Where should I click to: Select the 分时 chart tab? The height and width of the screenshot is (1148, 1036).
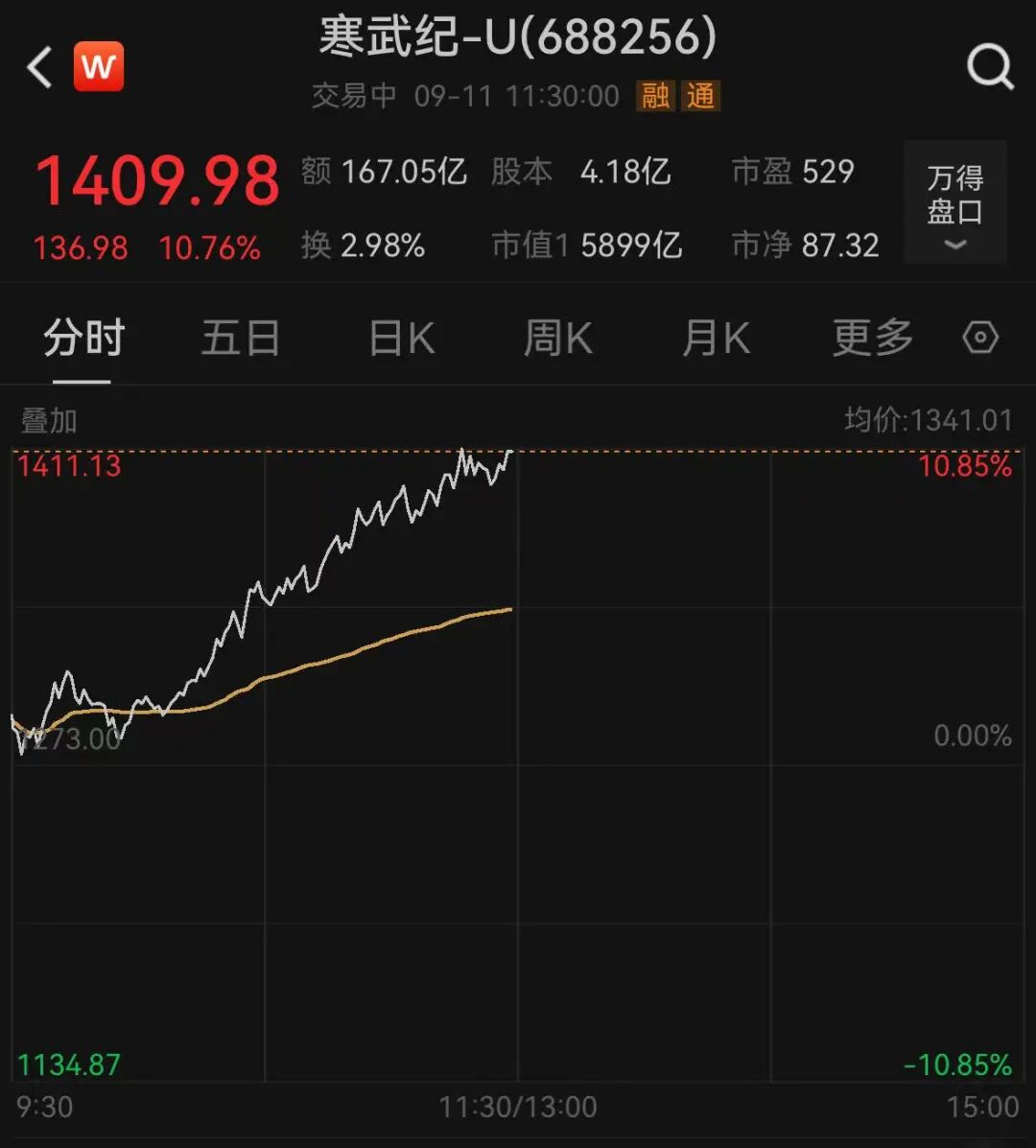(83, 339)
